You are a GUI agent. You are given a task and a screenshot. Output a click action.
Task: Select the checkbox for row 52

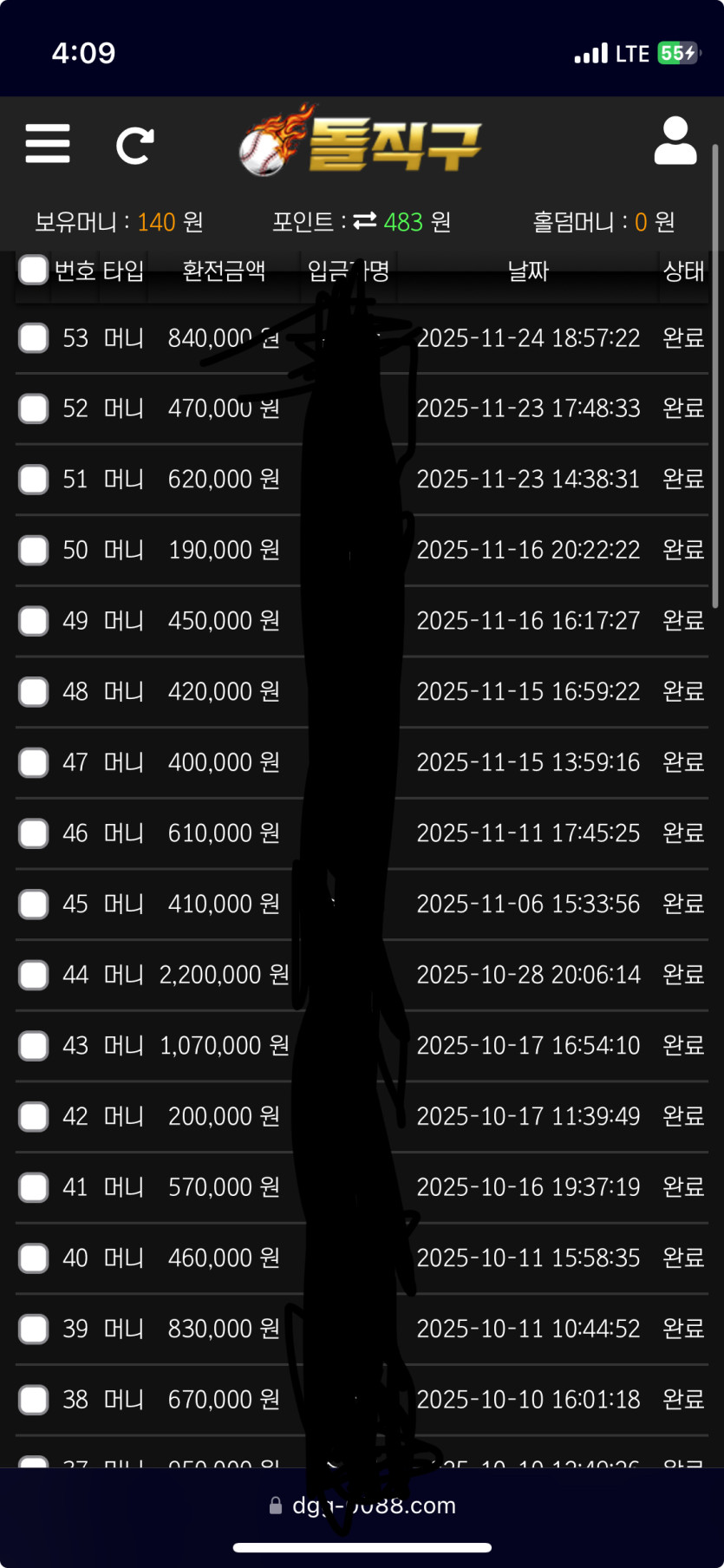coord(34,408)
